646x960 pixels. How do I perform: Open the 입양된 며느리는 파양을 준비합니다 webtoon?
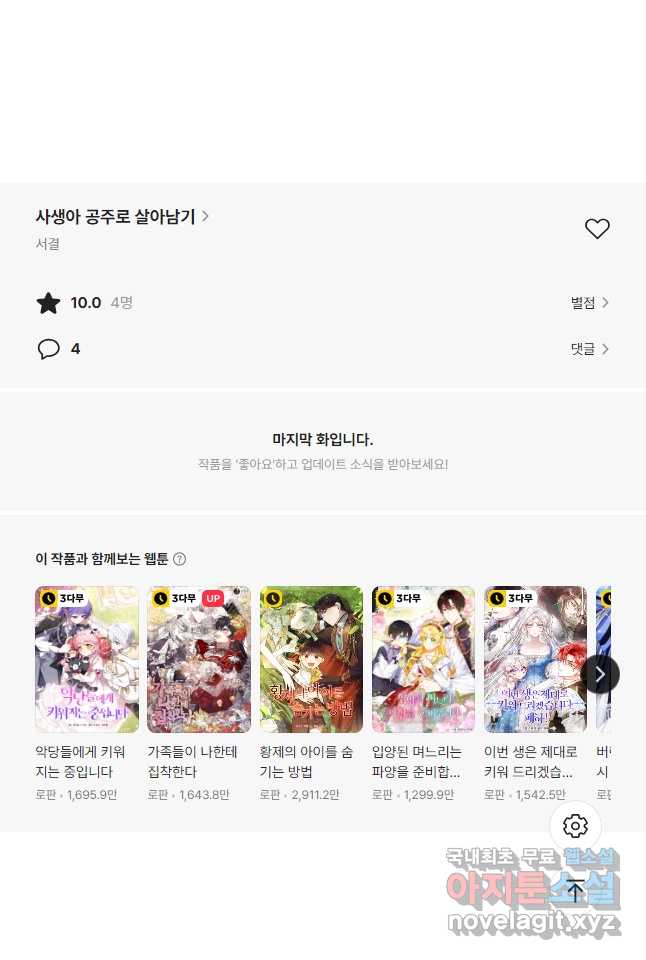tap(423, 660)
